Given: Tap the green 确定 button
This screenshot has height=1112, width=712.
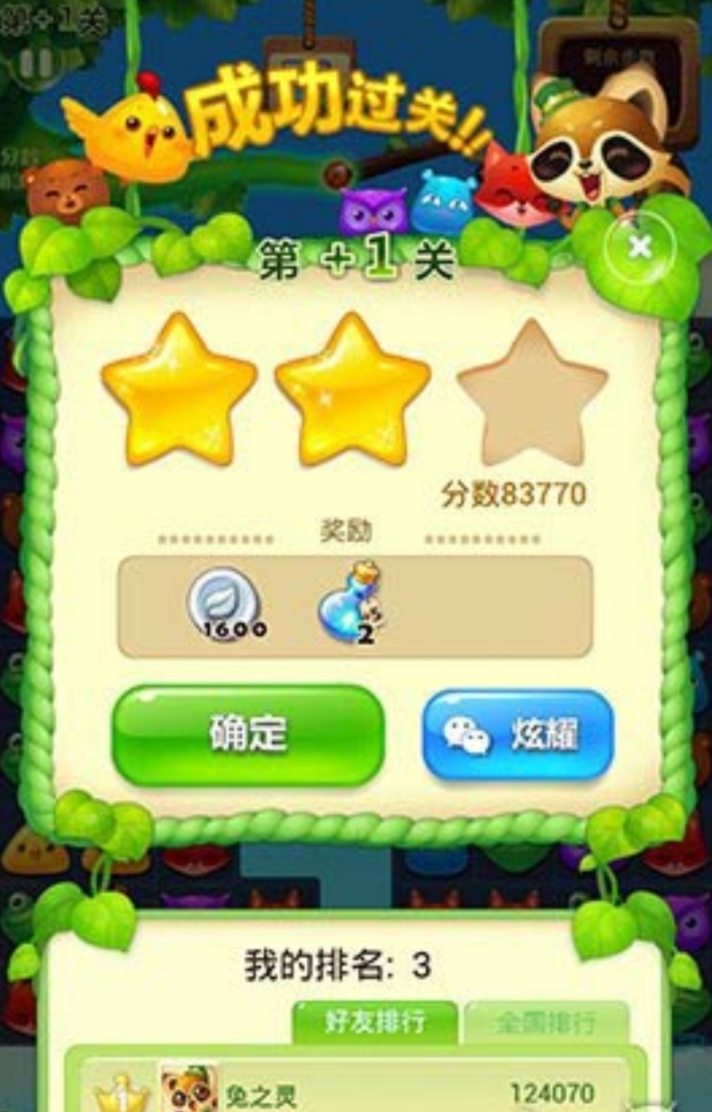Looking at the screenshot, I should click(x=248, y=735).
